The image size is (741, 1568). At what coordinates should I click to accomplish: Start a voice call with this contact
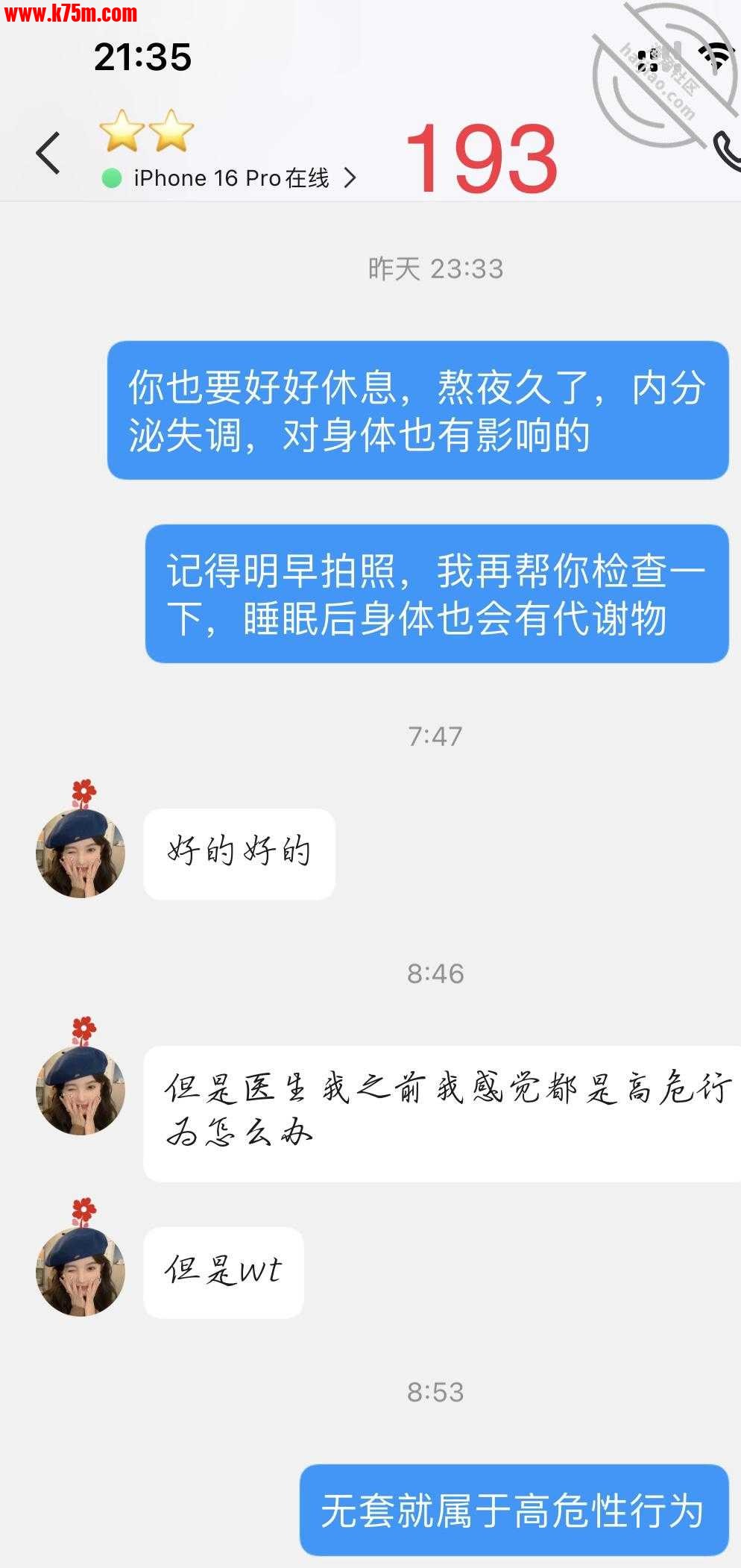pos(726,151)
